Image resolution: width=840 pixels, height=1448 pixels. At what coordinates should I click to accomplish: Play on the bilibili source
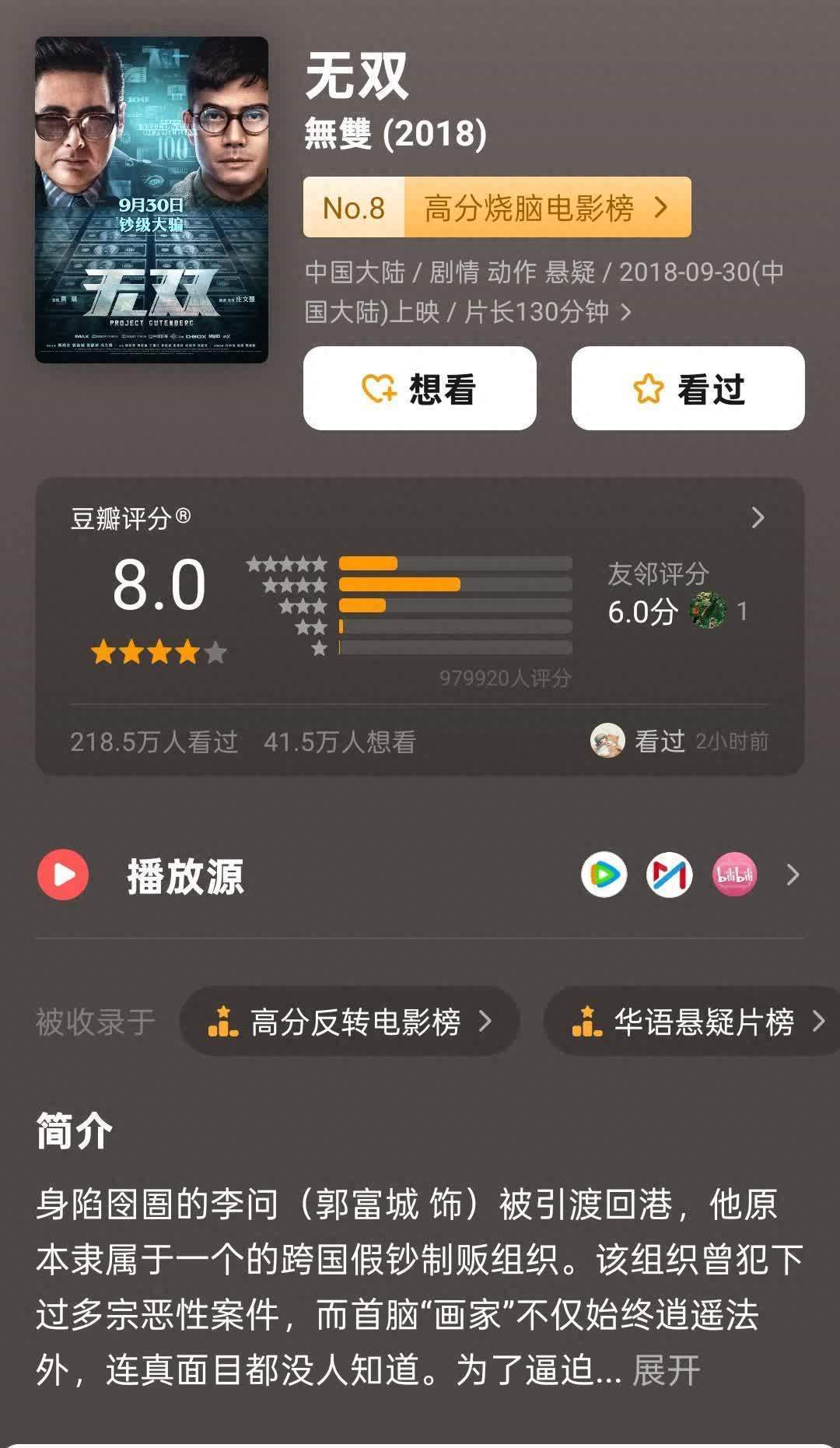pos(734,875)
